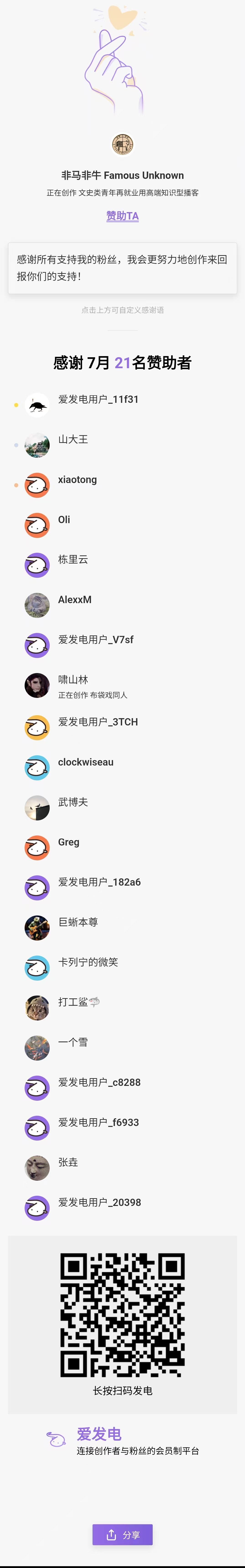Open 巨蜥本尊's profile
The image size is (245, 1568).
(x=78, y=922)
